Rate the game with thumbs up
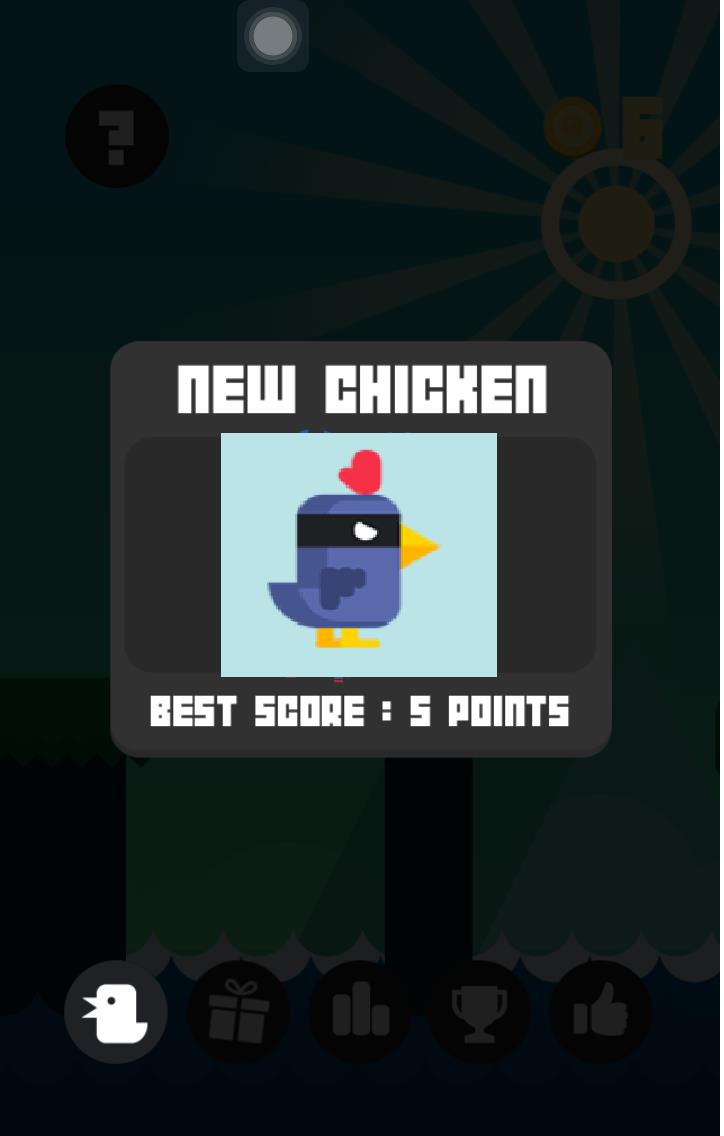The width and height of the screenshot is (724, 1136). [601, 1012]
